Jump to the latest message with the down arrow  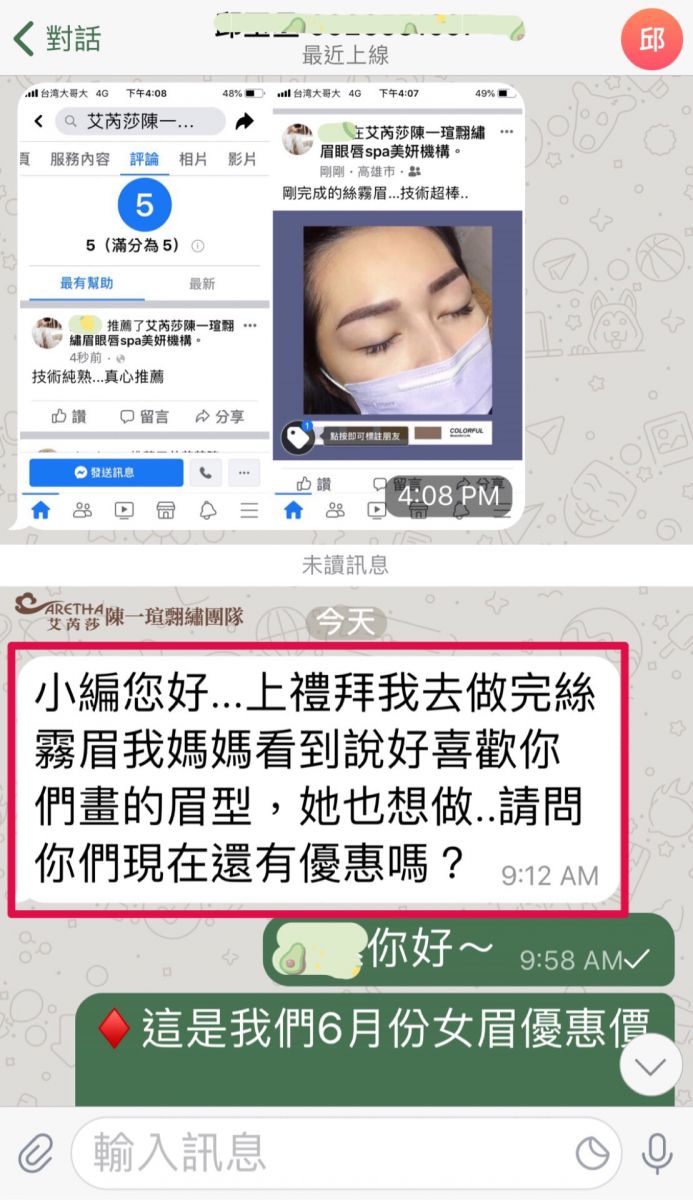coord(651,1067)
